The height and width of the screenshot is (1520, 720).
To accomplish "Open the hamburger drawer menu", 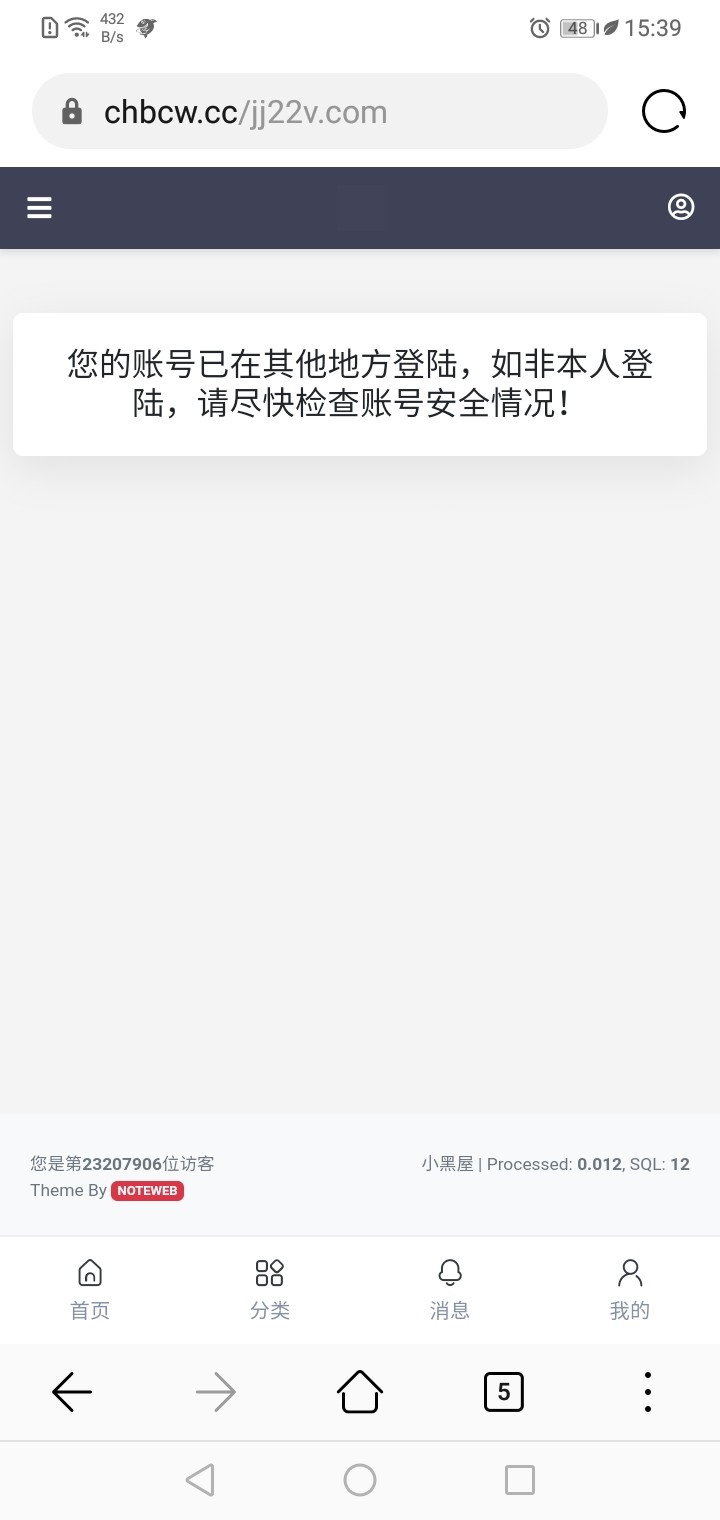I will [x=39, y=207].
